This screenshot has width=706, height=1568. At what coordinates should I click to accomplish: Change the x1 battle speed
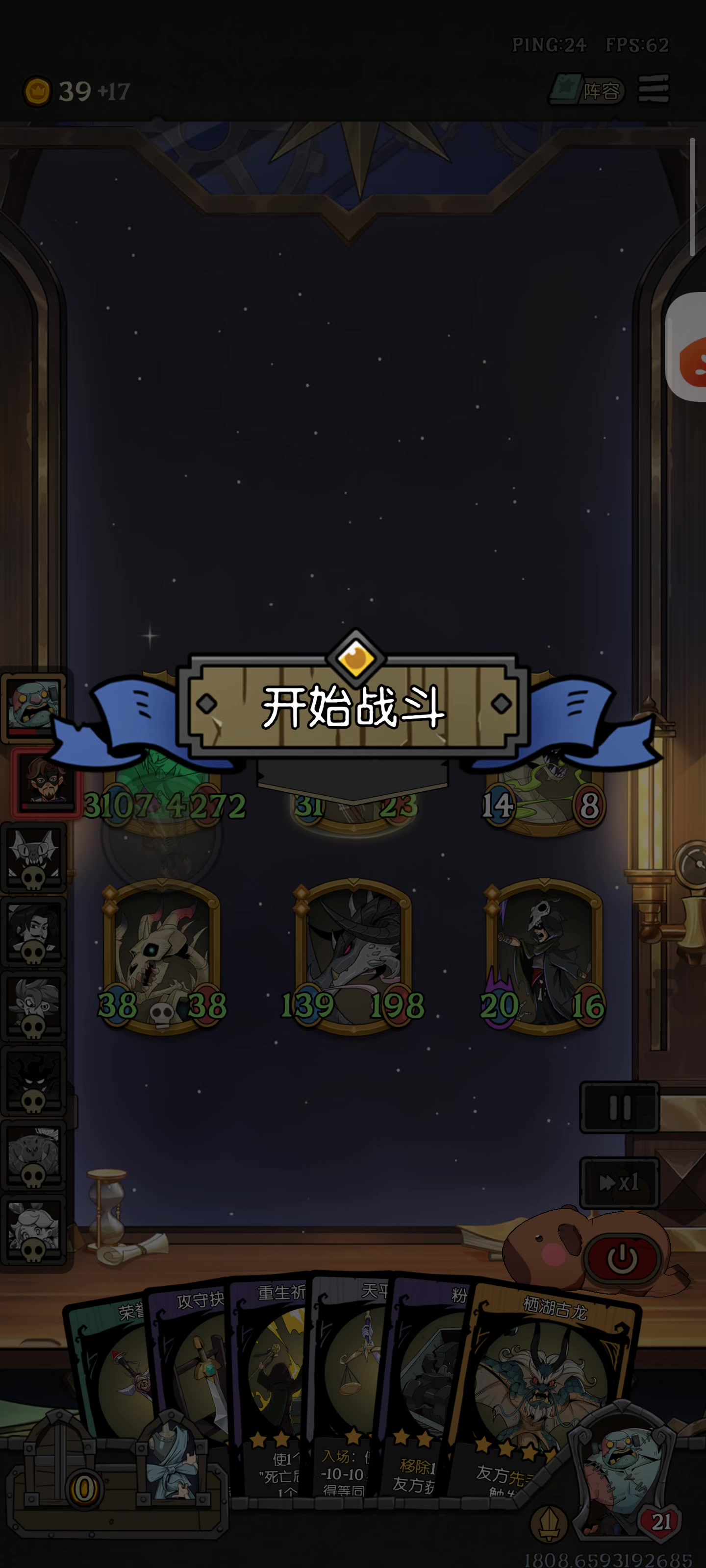tap(620, 1183)
